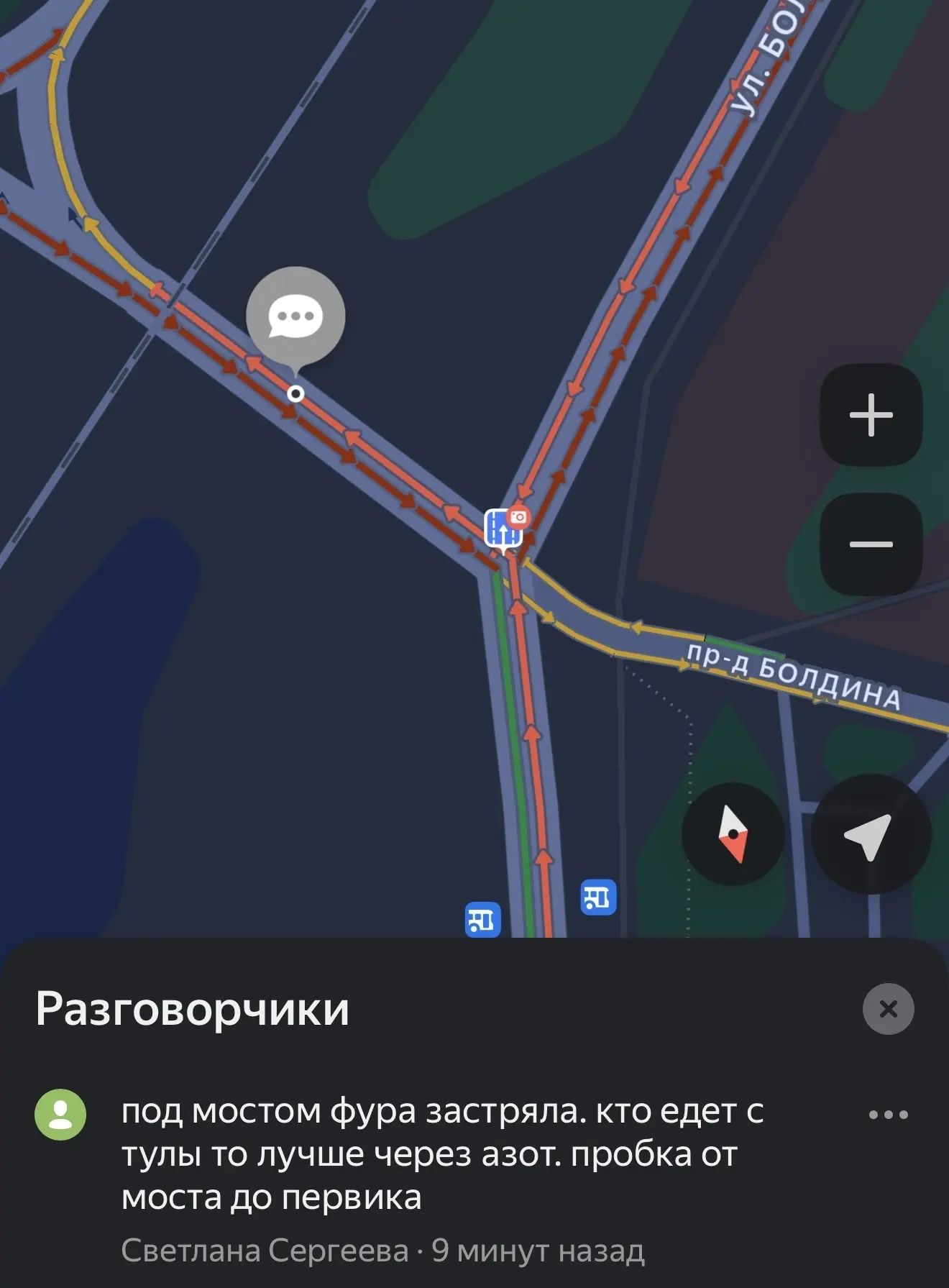
Task: Open Светлана Сергеева's green avatar
Action: pyautogui.click(x=60, y=1115)
